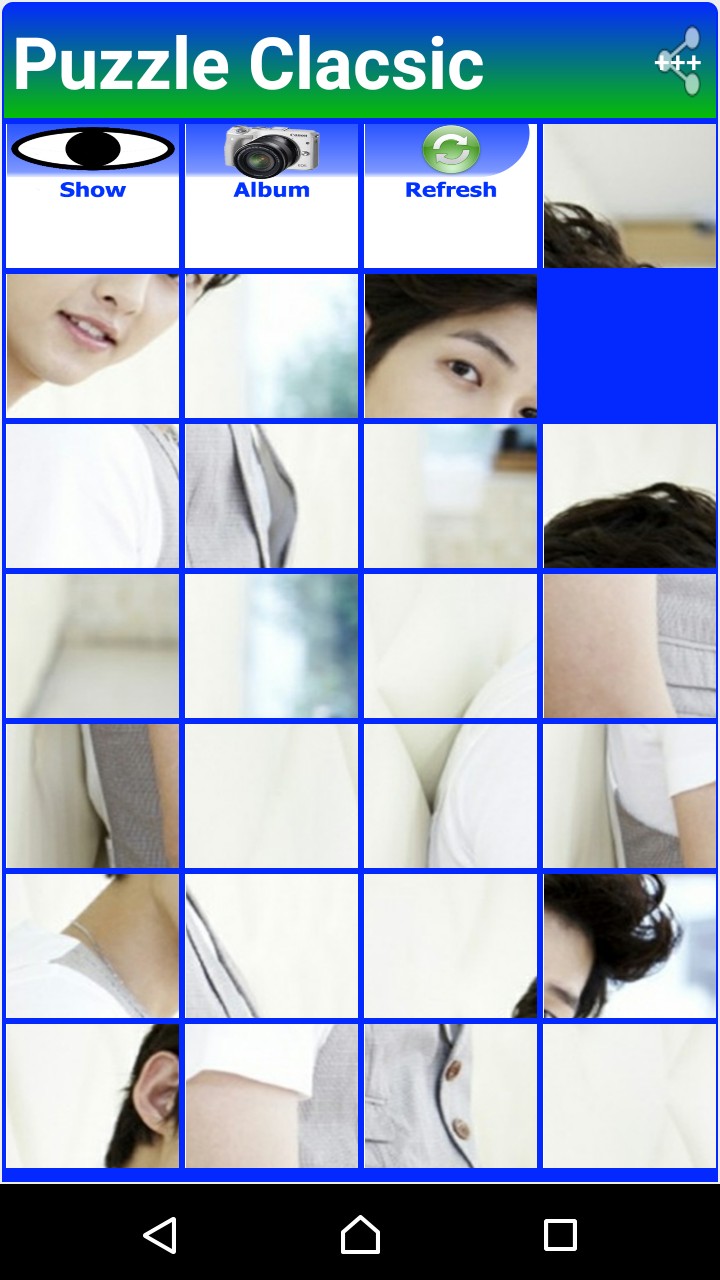Tap the ear tile in the bottom row
The image size is (720, 1280).
[x=92, y=1096]
